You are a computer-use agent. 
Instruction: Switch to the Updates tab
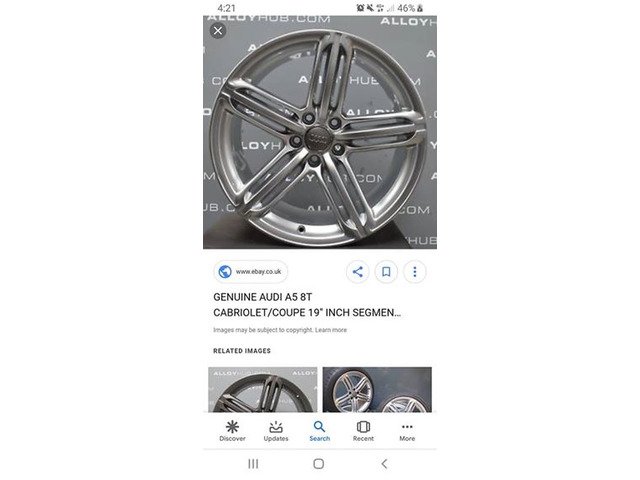click(x=276, y=431)
